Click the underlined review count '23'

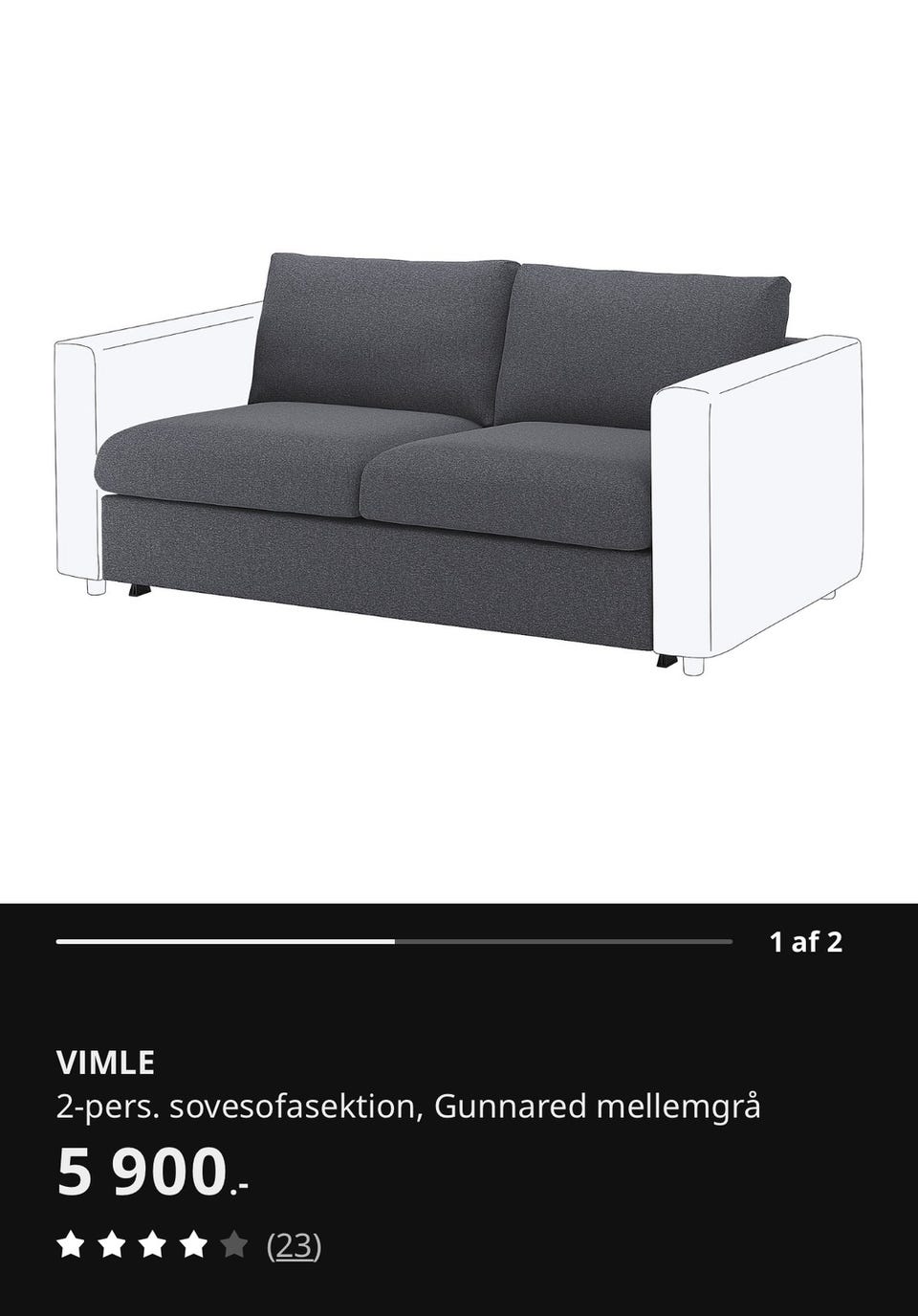click(x=294, y=1246)
